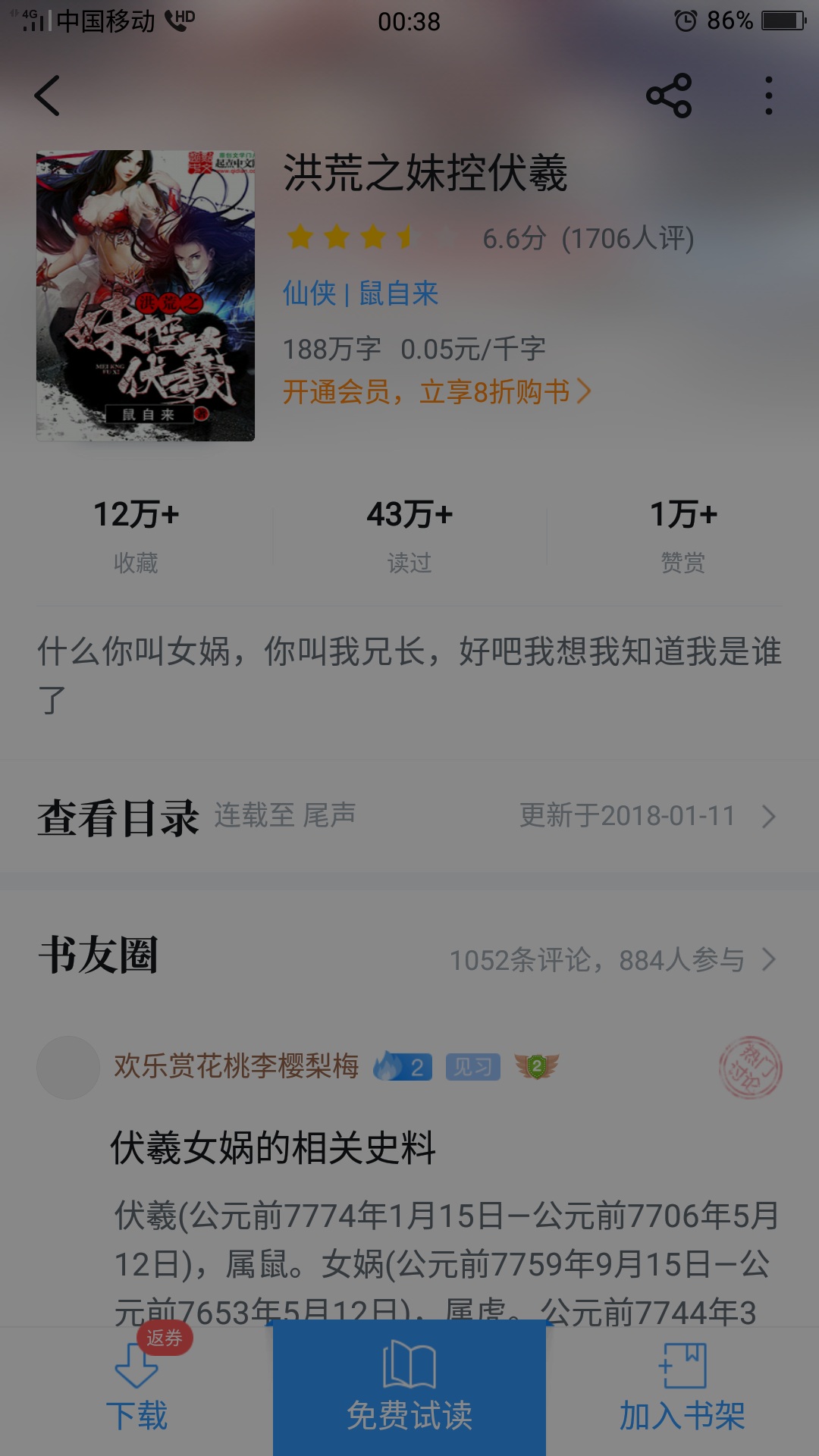View the profile of 欢乐赏花桃李樱梨梅
The height and width of the screenshot is (1456, 819).
(x=237, y=1066)
